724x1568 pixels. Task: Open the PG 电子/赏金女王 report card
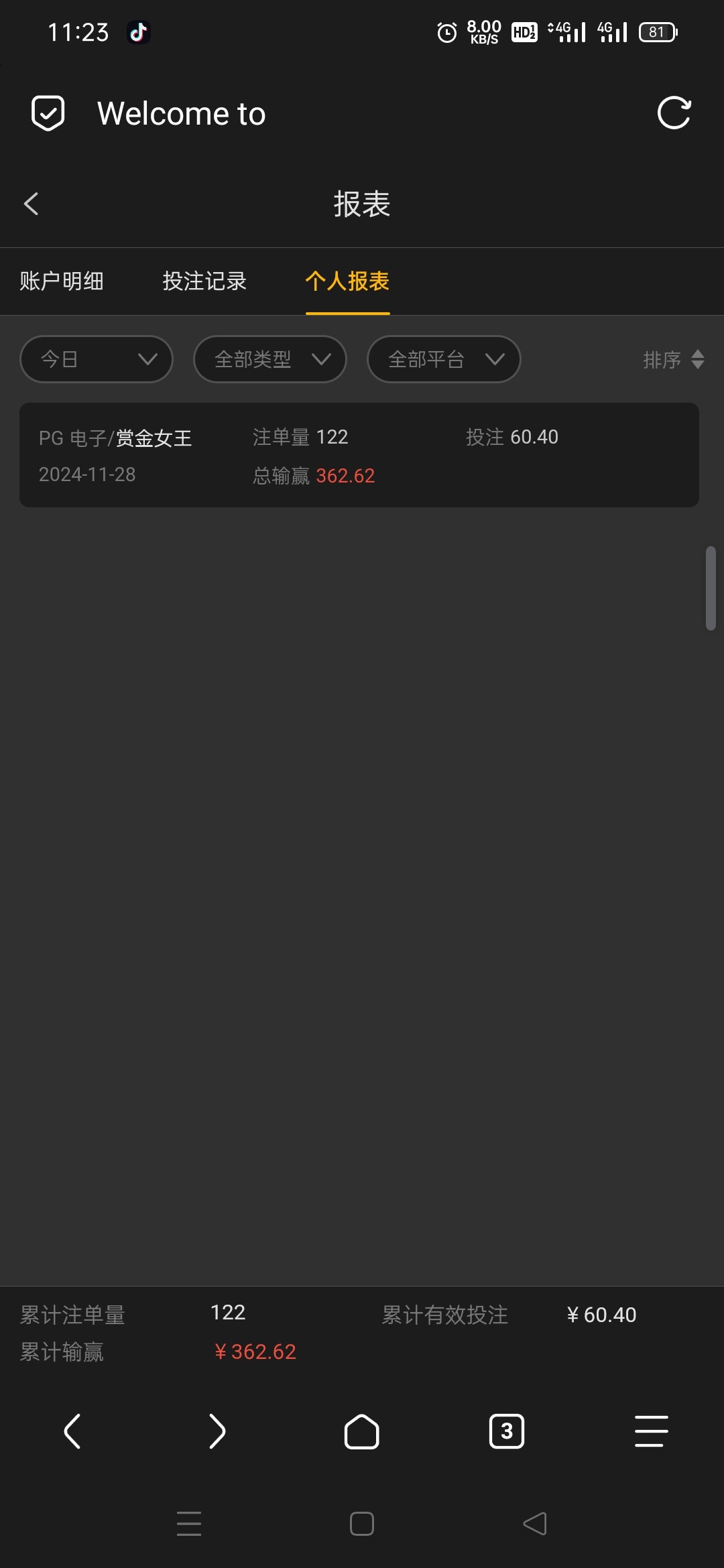tap(359, 455)
